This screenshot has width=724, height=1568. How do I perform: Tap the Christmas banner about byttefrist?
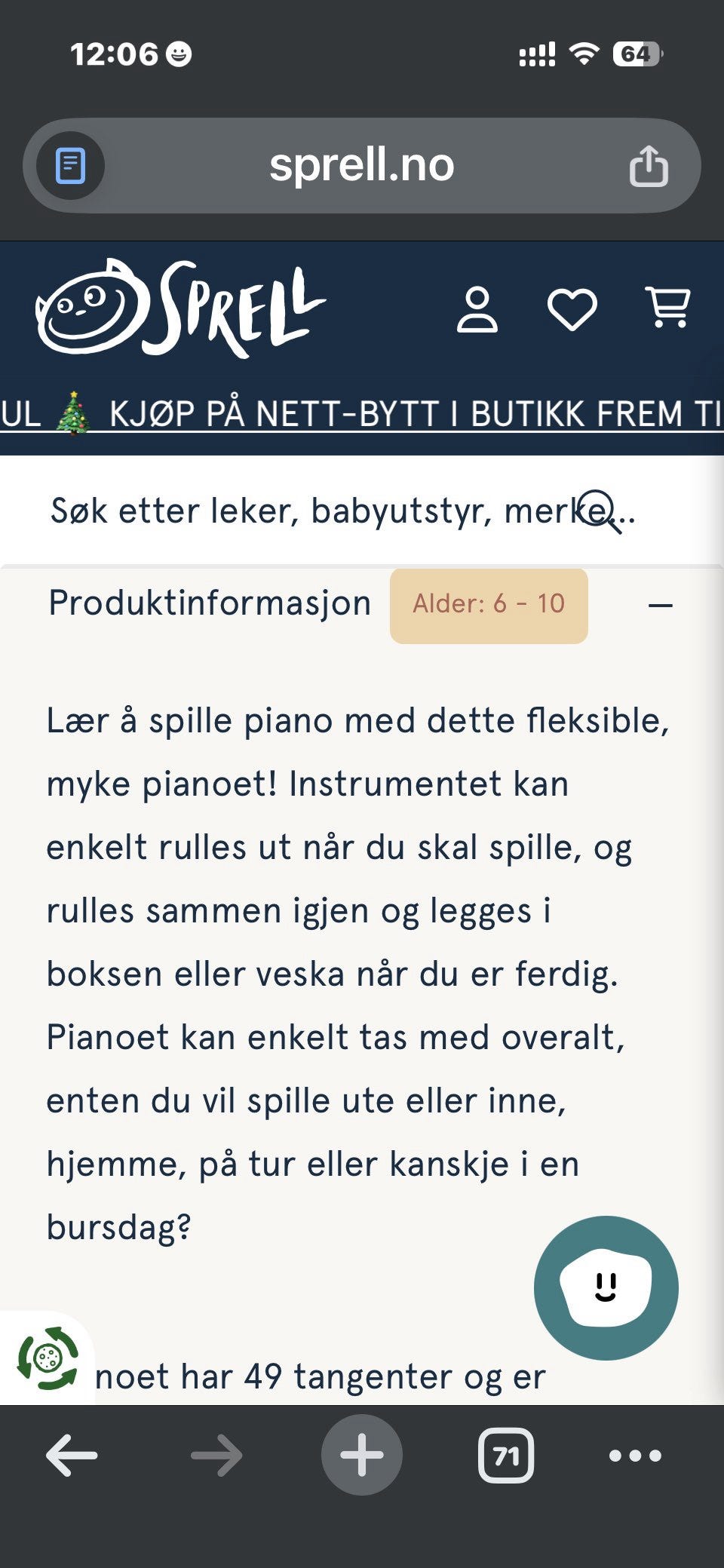pyautogui.click(x=362, y=414)
